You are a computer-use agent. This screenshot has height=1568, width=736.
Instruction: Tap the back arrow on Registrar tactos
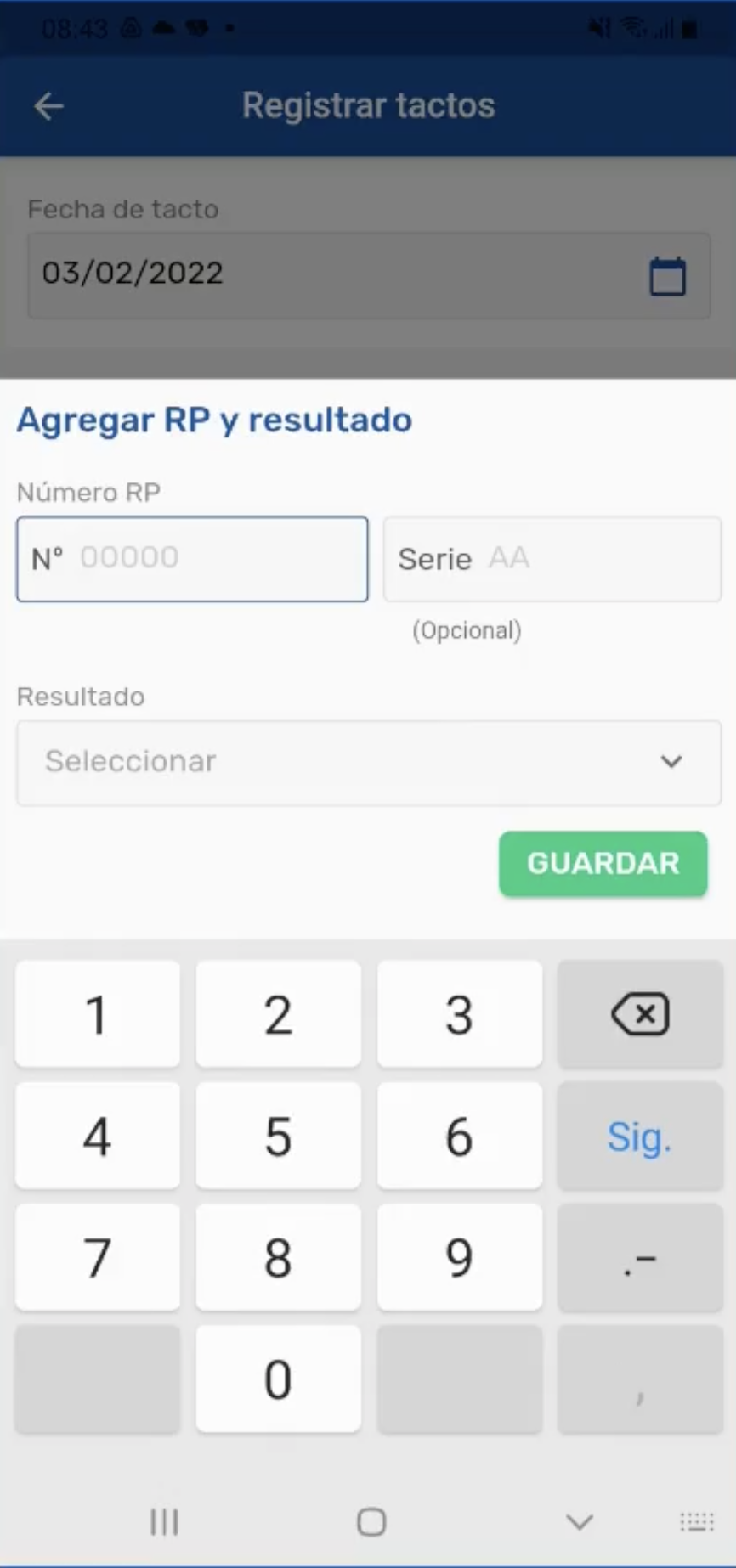[x=48, y=106]
